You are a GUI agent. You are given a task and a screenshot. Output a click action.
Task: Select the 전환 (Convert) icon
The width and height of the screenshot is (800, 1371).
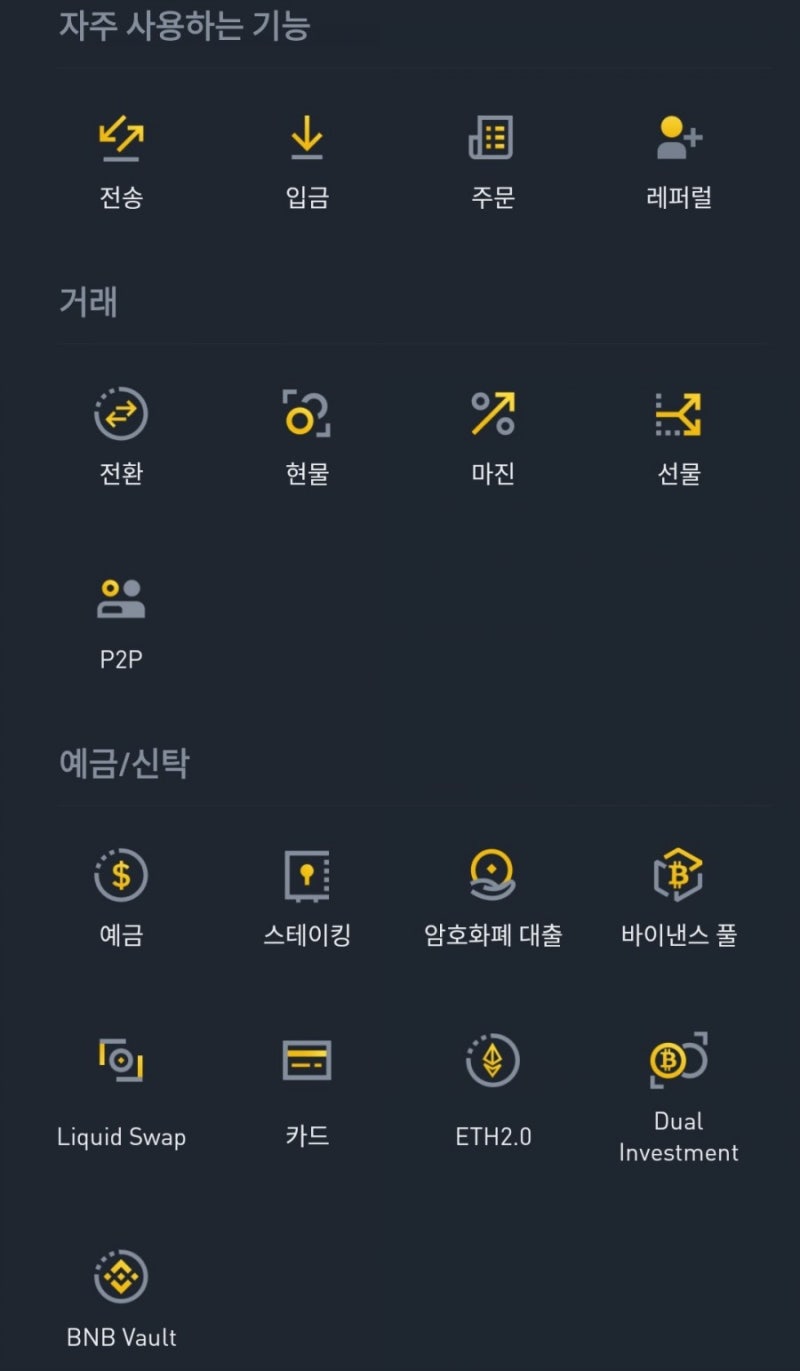pos(122,414)
